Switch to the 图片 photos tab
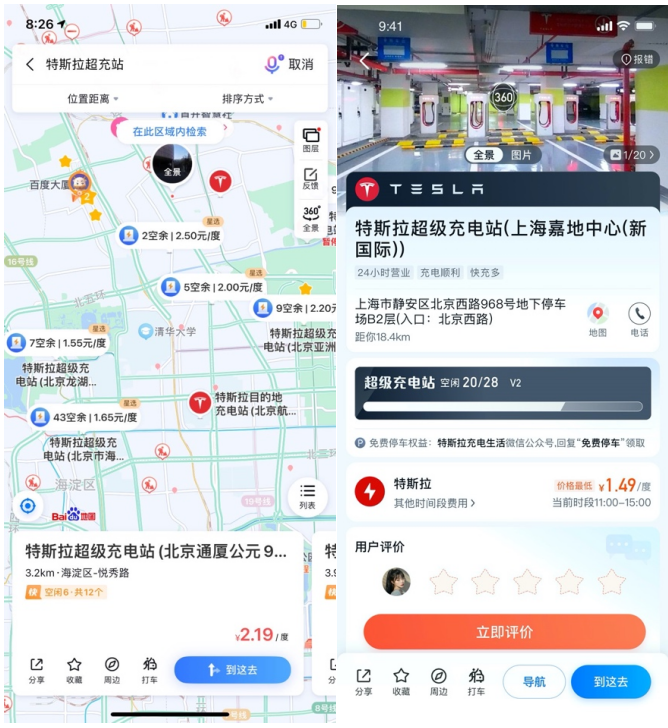This screenshot has width=668, height=728. (521, 155)
